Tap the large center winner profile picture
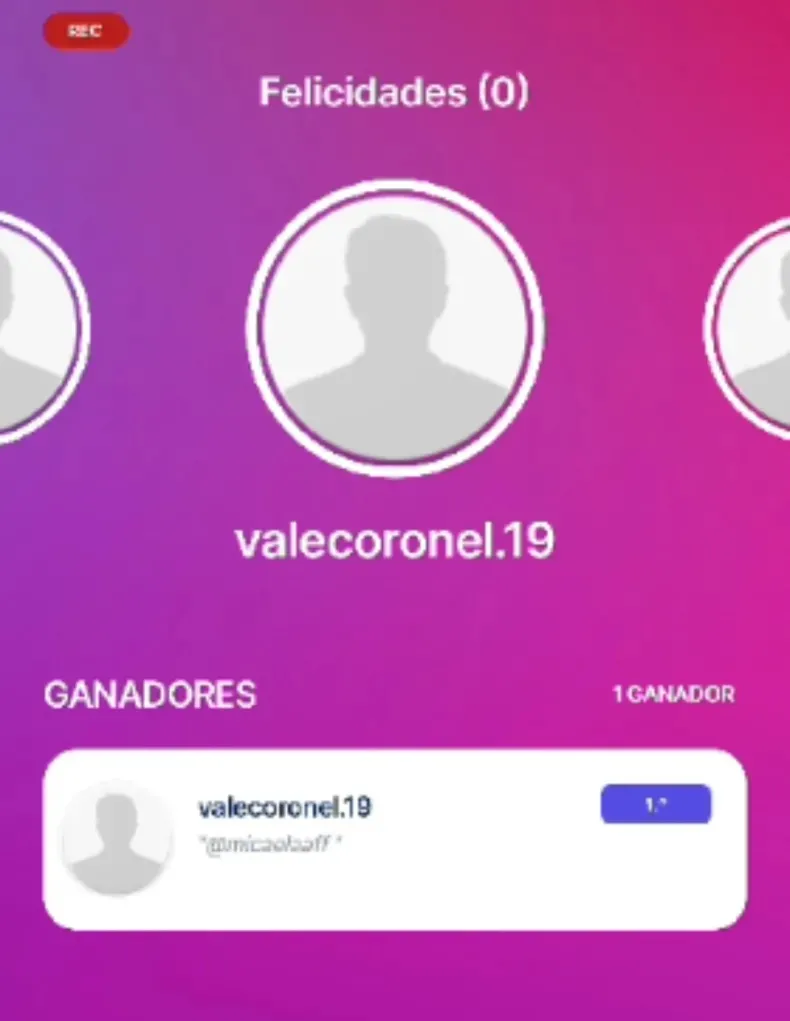The height and width of the screenshot is (1021, 790). 395,328
